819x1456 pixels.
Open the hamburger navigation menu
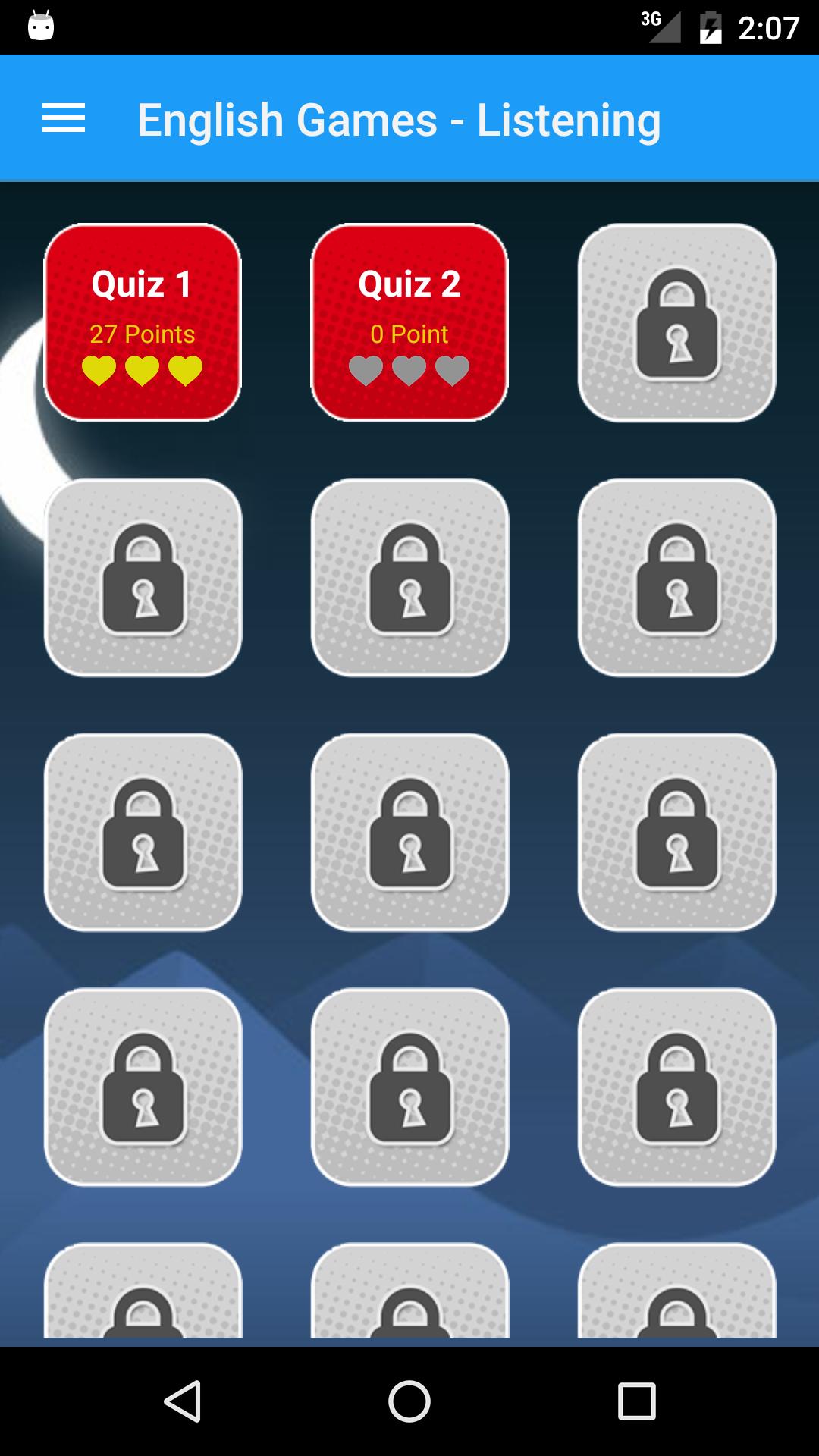pos(64,119)
